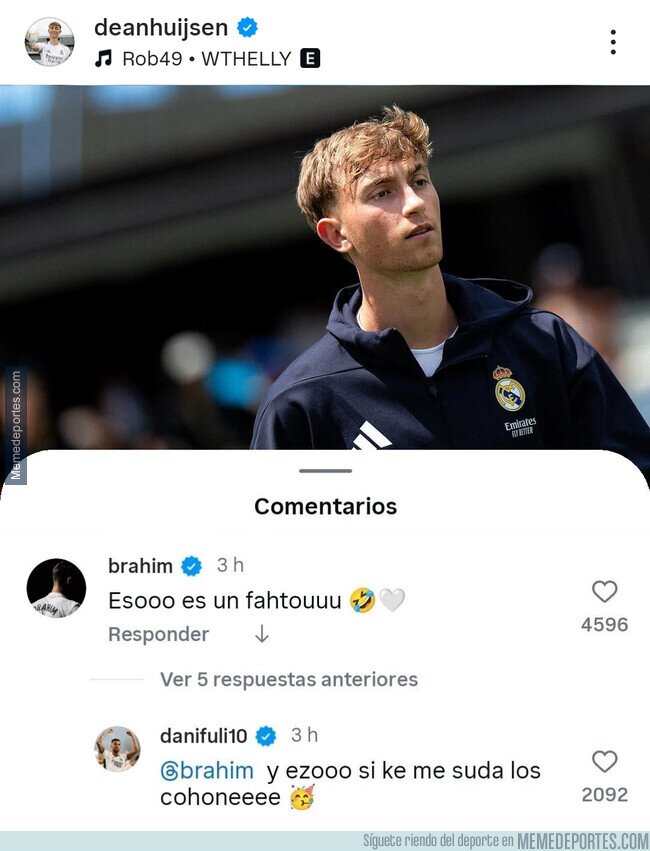The width and height of the screenshot is (650, 851).
Task: Open the Rob49 WTHELLY audio track
Action: (207, 58)
